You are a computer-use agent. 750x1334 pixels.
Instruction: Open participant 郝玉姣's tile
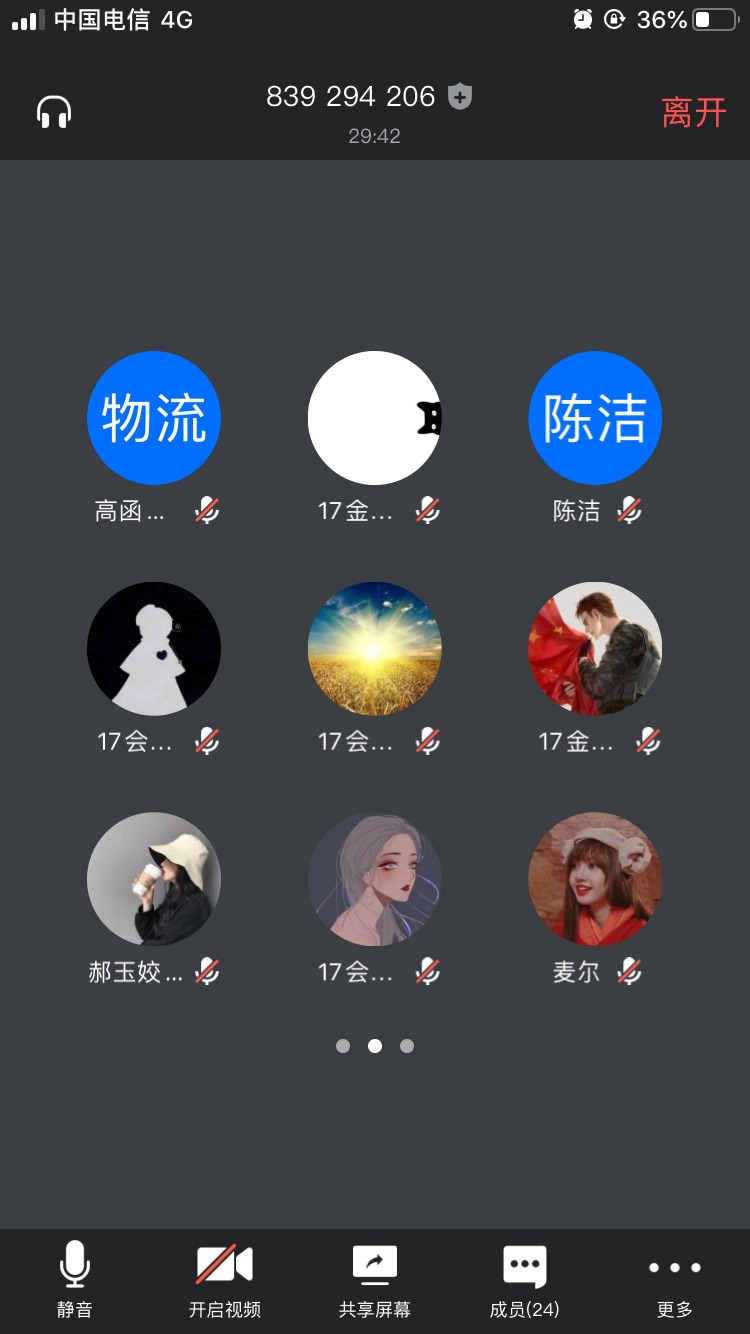[154, 878]
